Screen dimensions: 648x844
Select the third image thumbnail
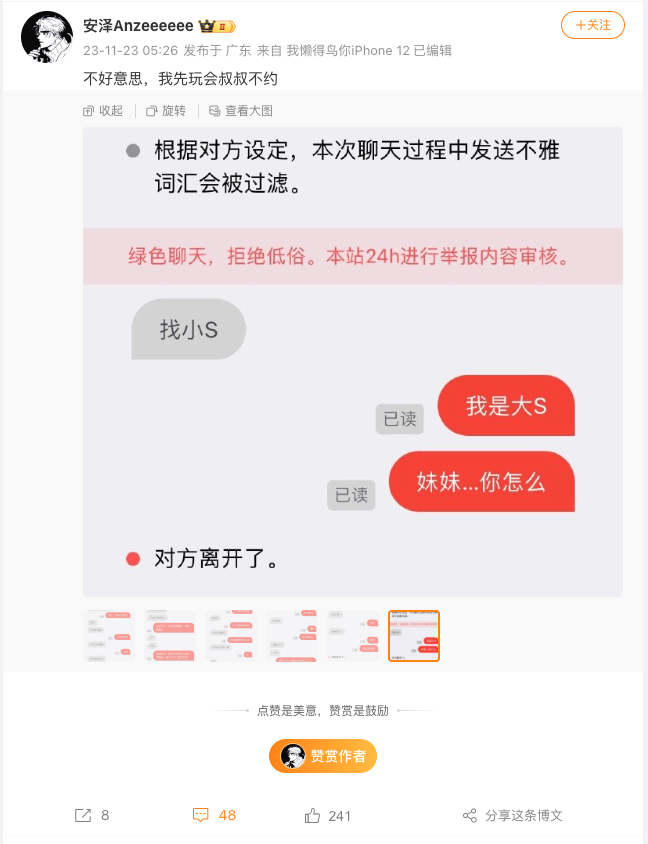click(231, 636)
